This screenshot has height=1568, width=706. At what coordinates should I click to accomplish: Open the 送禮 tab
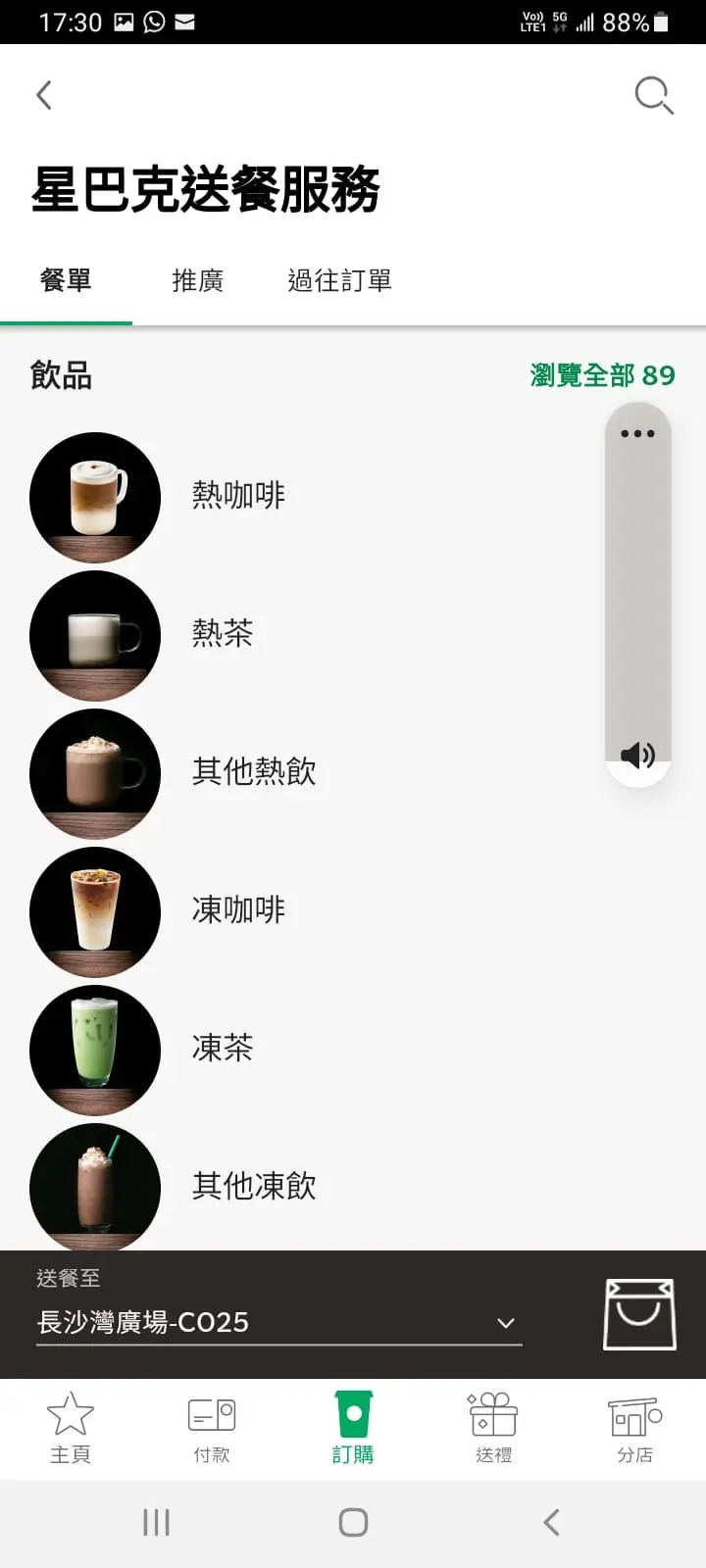pyautogui.click(x=493, y=1428)
